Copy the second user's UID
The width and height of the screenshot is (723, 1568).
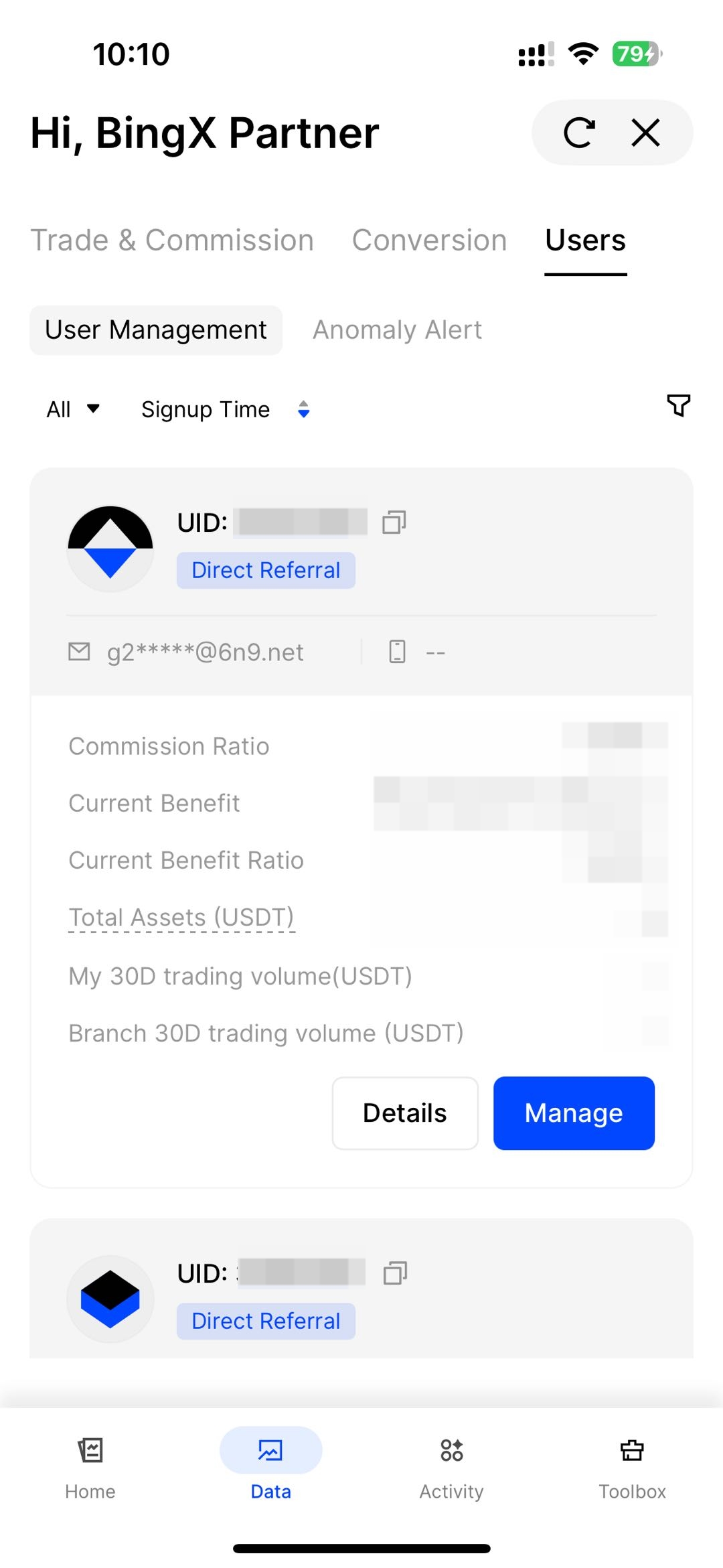(395, 1273)
